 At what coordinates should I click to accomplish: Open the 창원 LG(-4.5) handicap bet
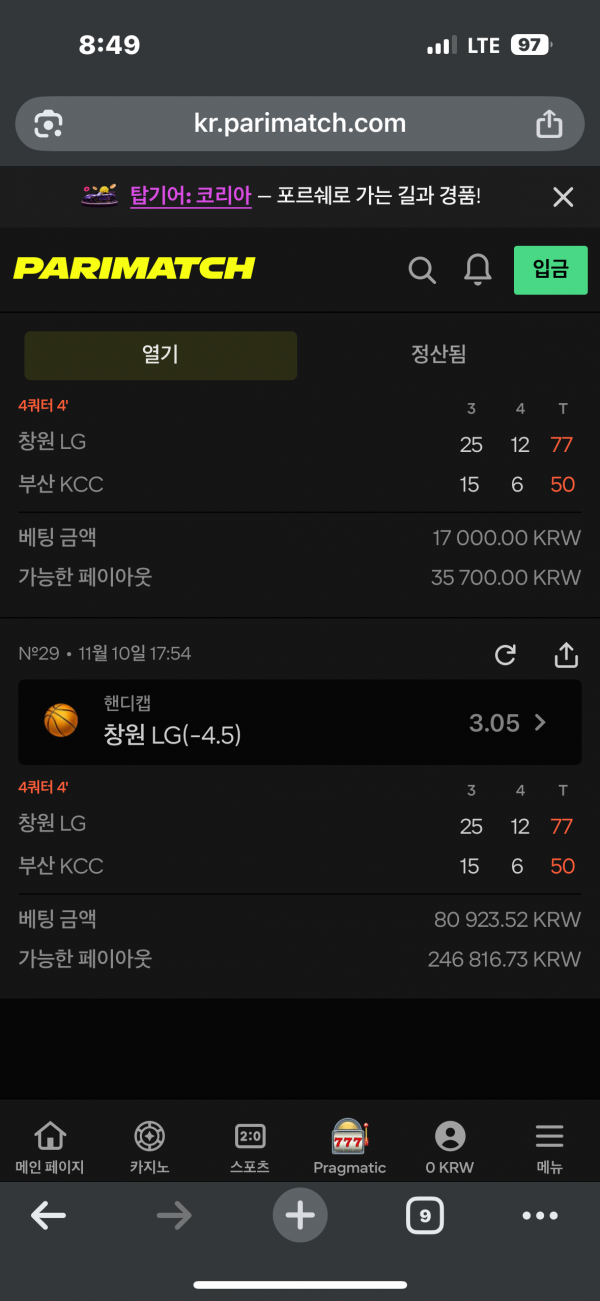coord(300,723)
